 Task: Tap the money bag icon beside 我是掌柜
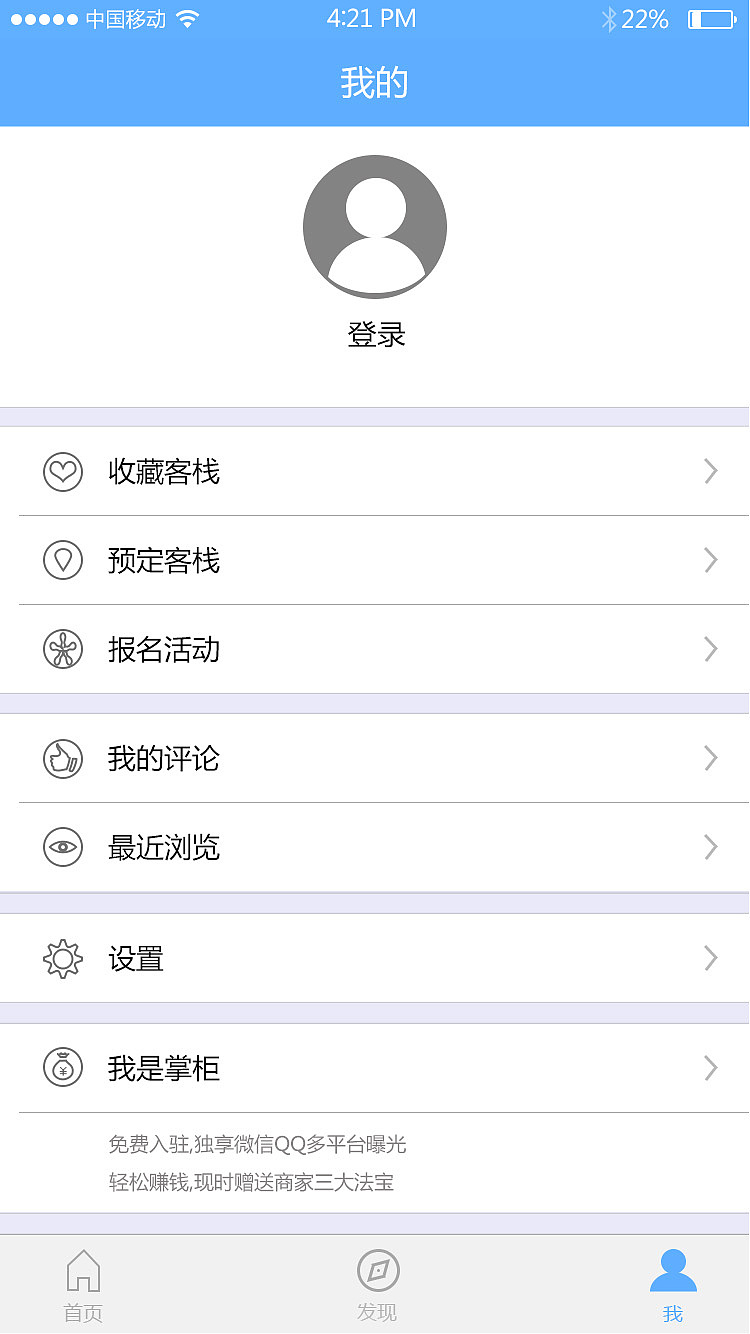pyautogui.click(x=63, y=1068)
